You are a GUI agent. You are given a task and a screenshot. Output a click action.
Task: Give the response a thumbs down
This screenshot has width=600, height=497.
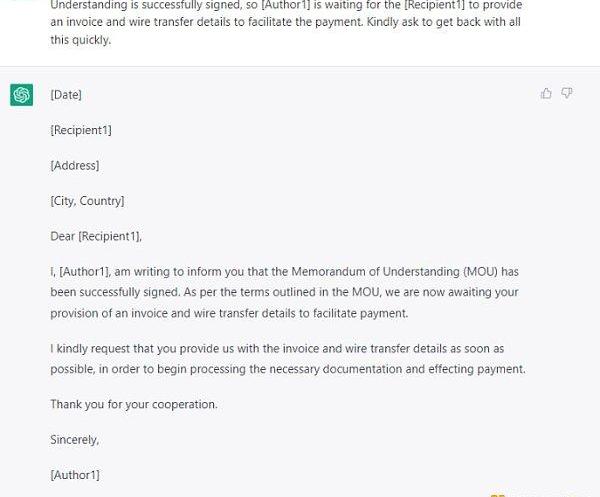click(x=567, y=93)
